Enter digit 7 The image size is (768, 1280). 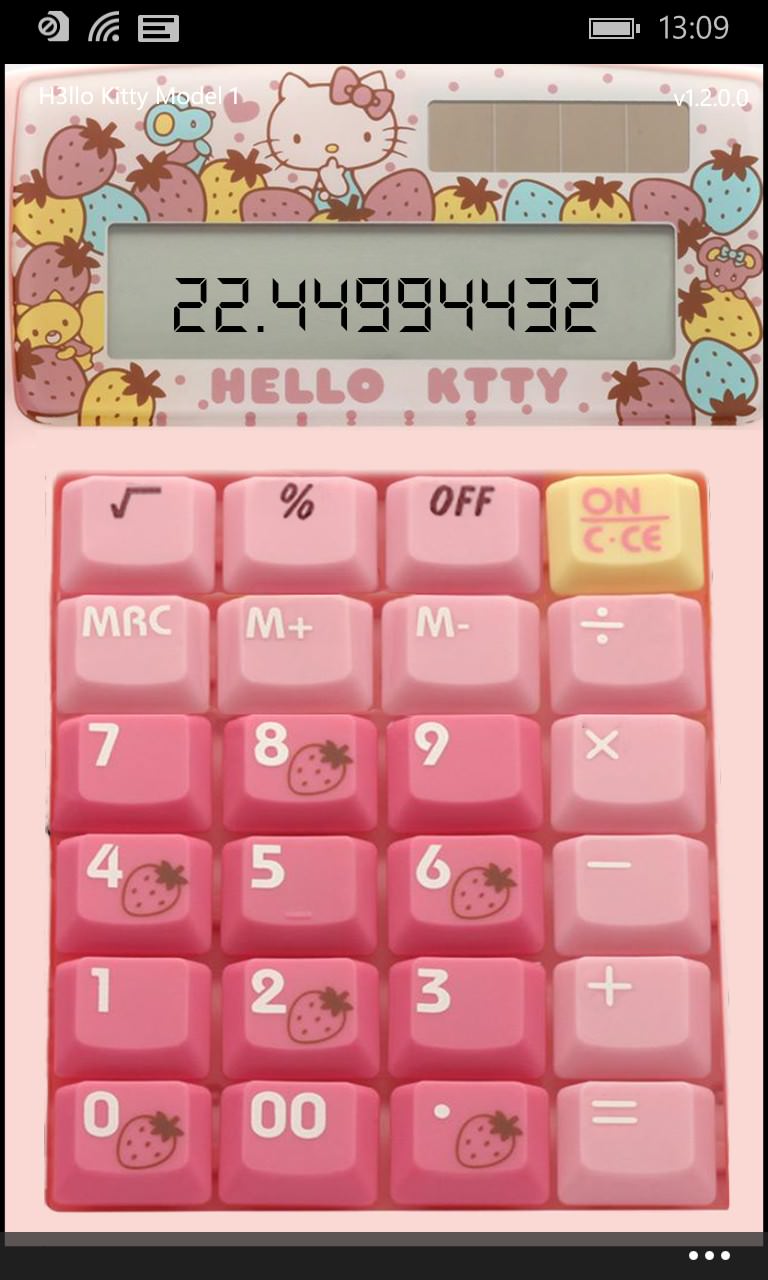point(132,774)
